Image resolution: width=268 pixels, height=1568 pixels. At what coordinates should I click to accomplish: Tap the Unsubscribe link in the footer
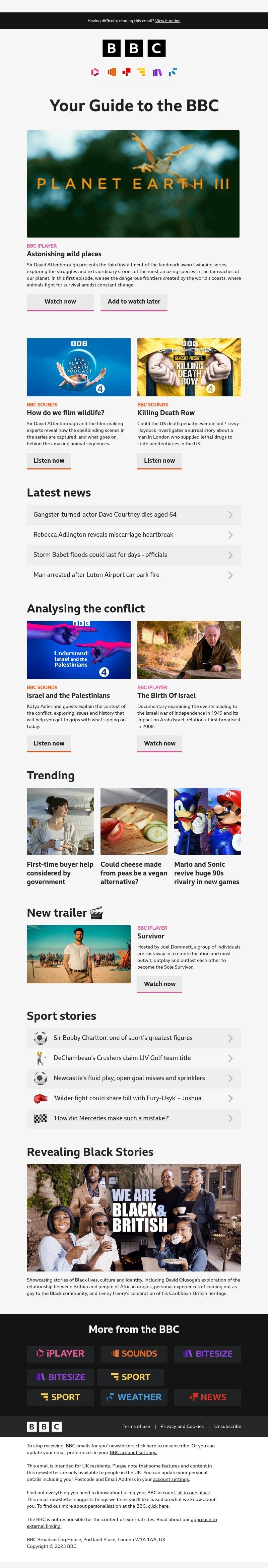pyautogui.click(x=227, y=1426)
